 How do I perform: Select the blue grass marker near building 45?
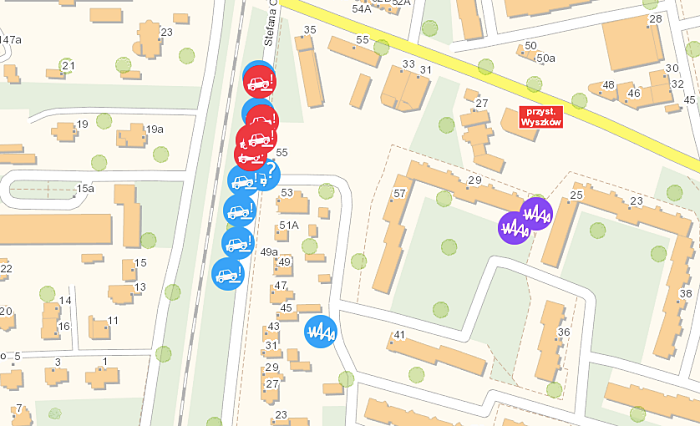click(x=321, y=331)
